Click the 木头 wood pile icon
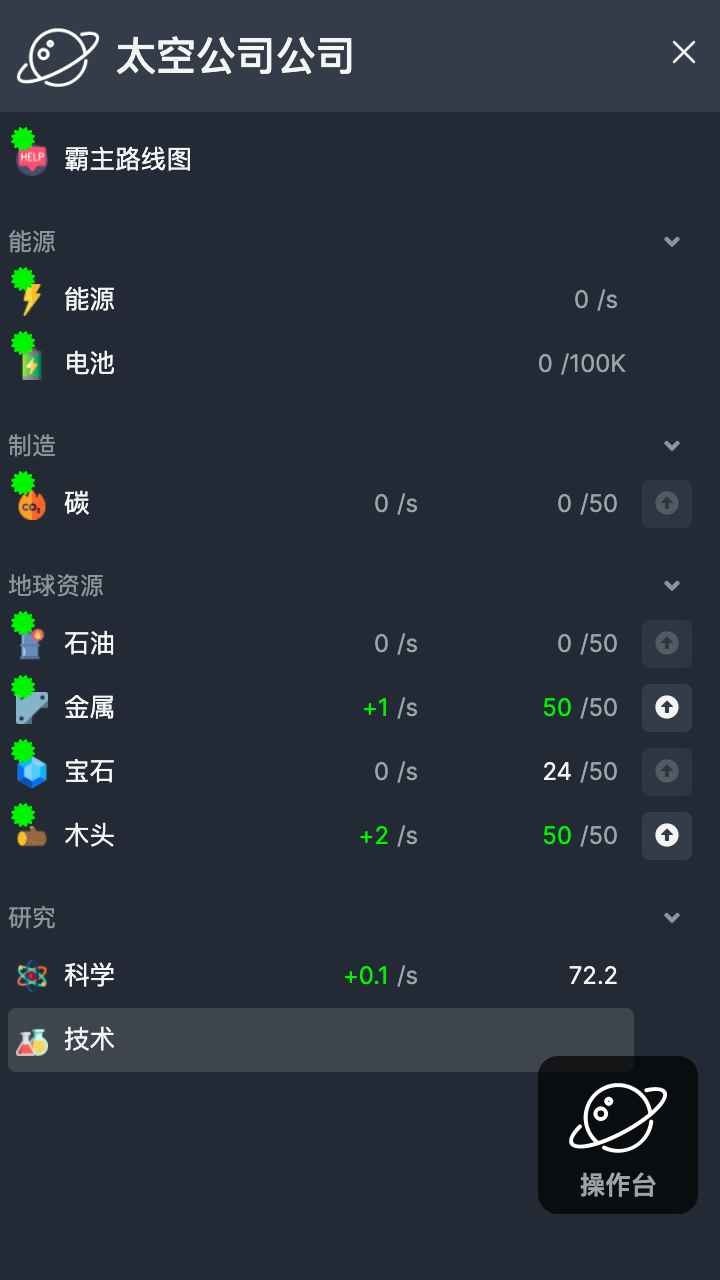Image resolution: width=720 pixels, height=1280 pixels. pyautogui.click(x=31, y=835)
